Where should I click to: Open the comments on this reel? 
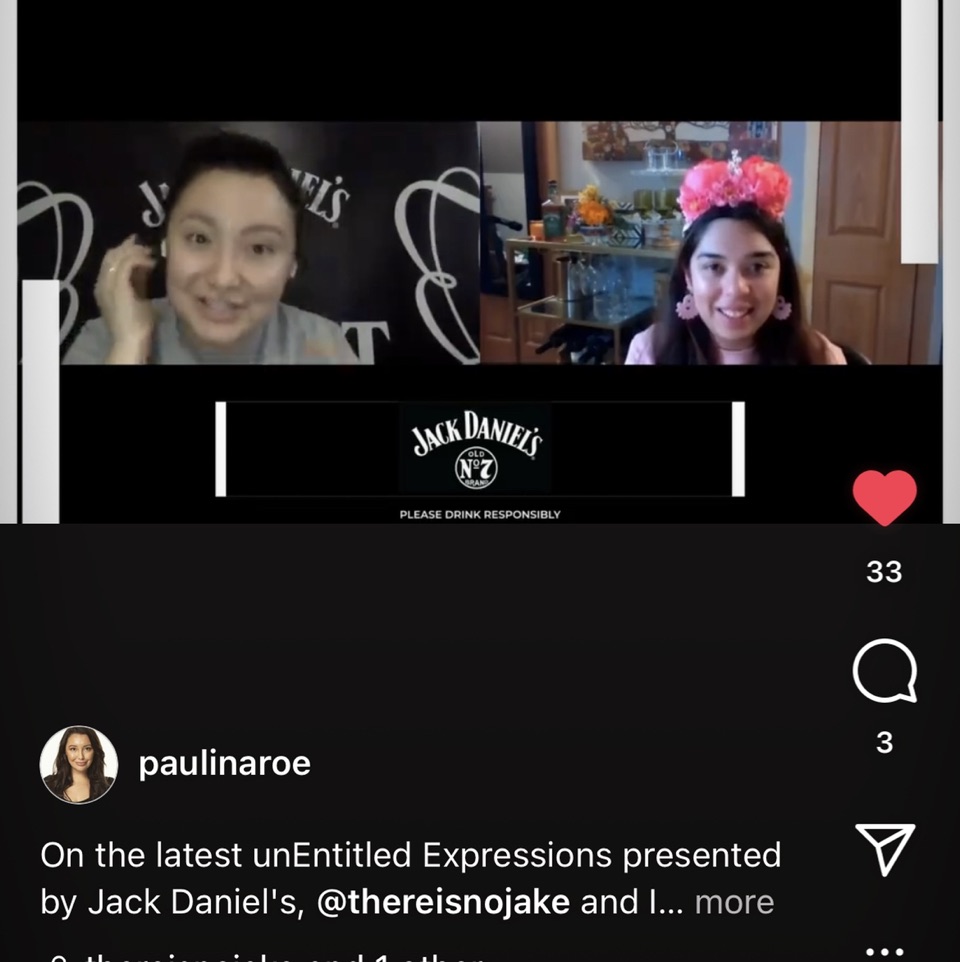coord(884,672)
